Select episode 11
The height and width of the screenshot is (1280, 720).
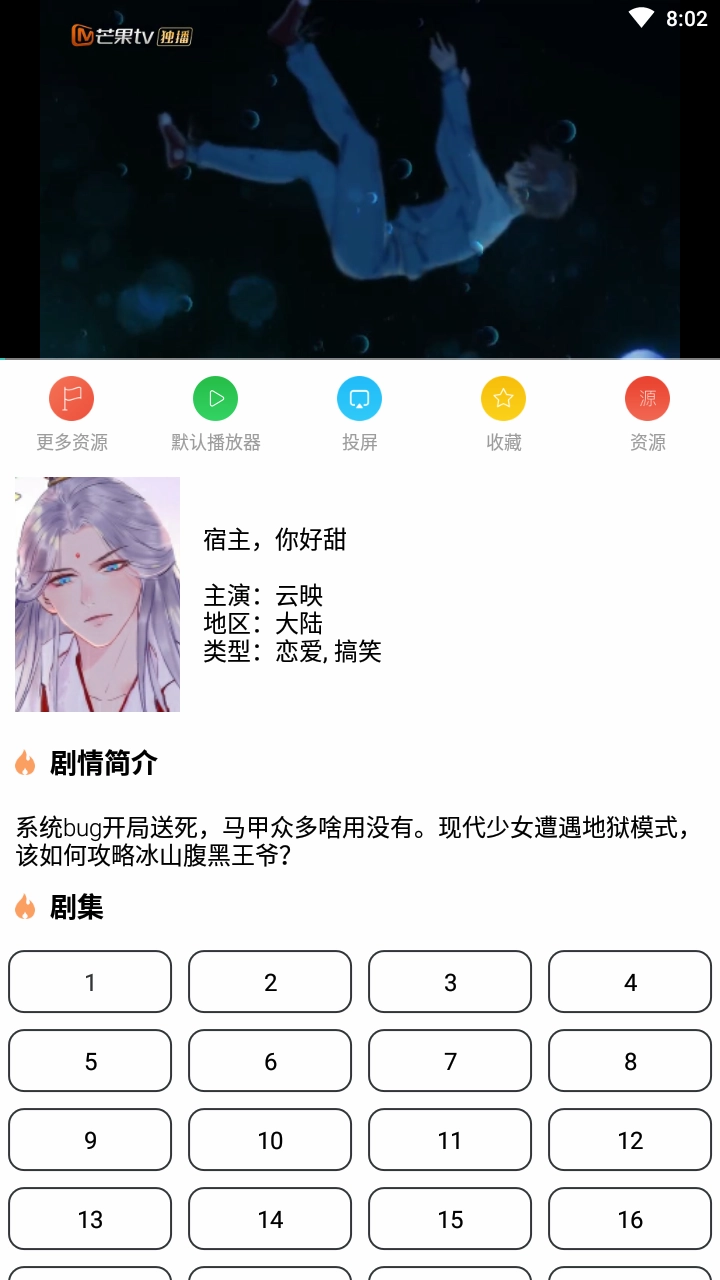pyautogui.click(x=450, y=1140)
